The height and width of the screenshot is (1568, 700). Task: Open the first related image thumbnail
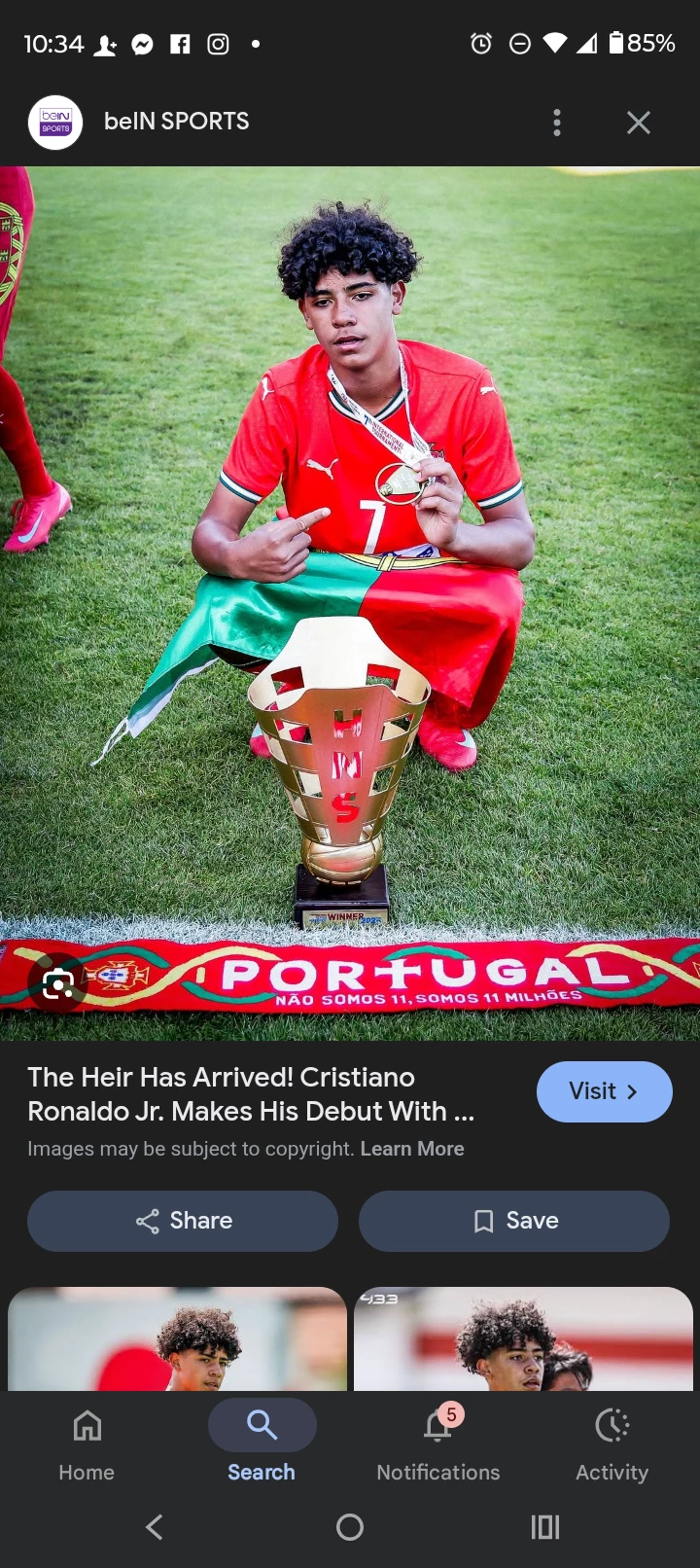177,1338
